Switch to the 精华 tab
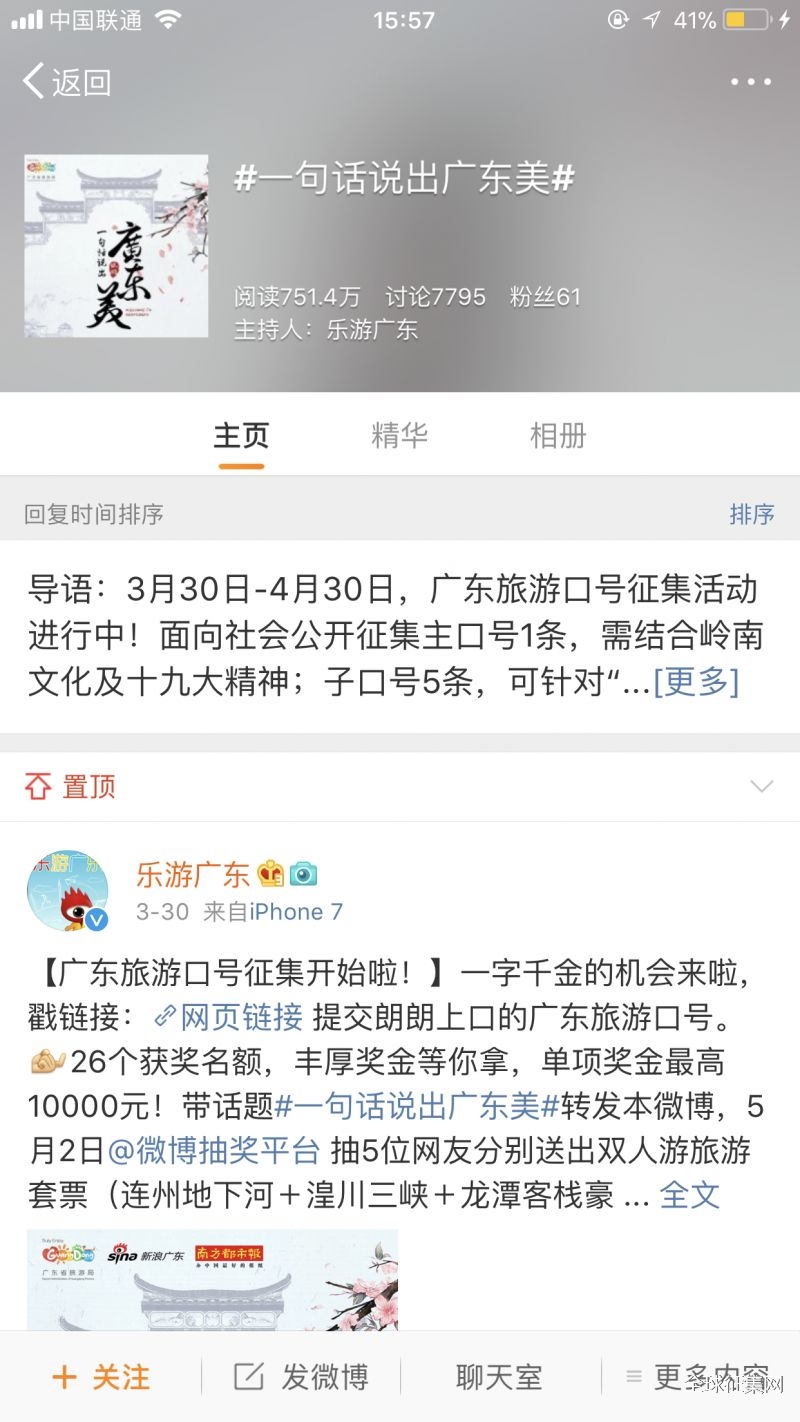Image resolution: width=800 pixels, height=1422 pixels. pyautogui.click(x=399, y=435)
